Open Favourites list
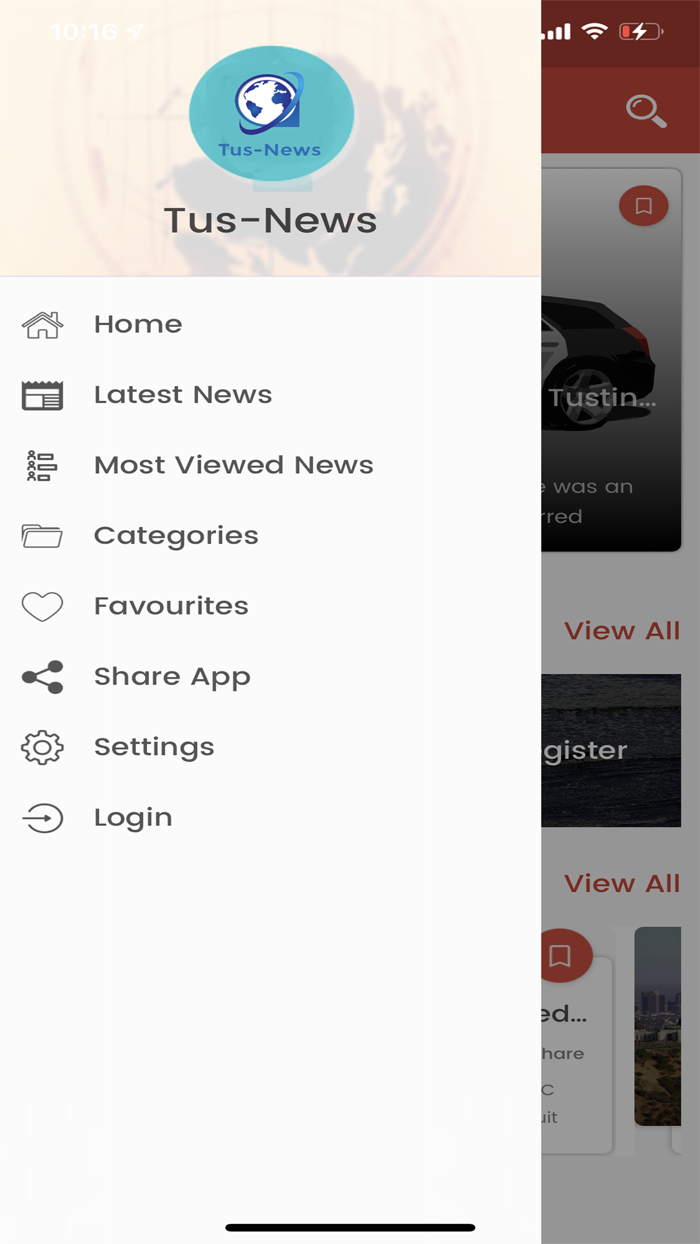The height and width of the screenshot is (1244, 700). [270, 606]
